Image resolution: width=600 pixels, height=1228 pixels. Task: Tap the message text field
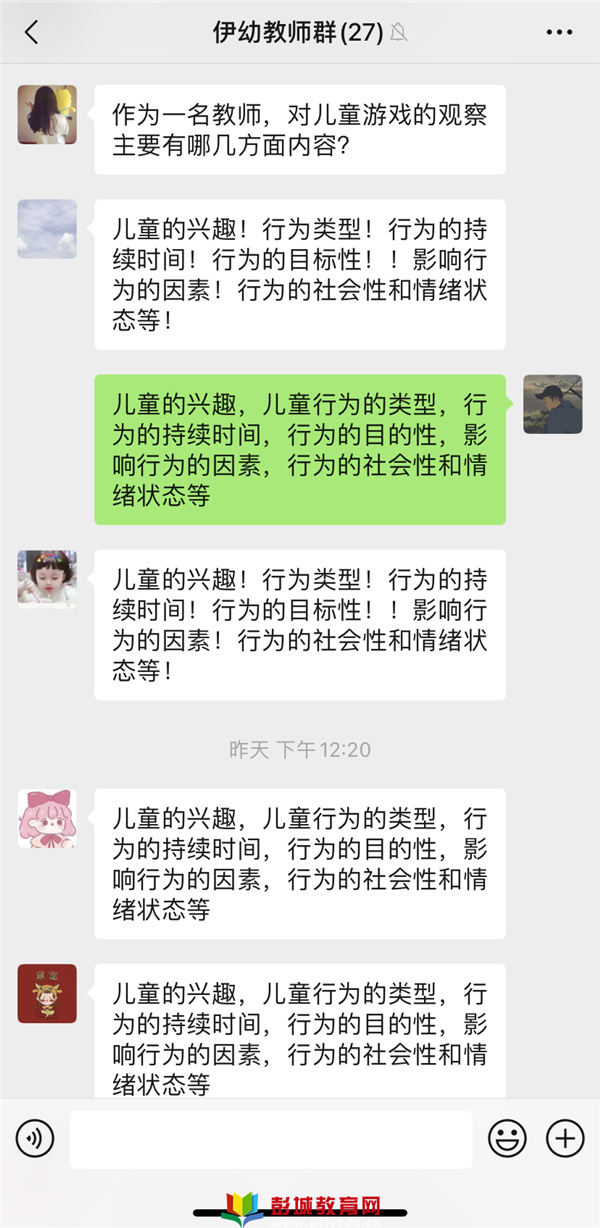click(270, 1138)
